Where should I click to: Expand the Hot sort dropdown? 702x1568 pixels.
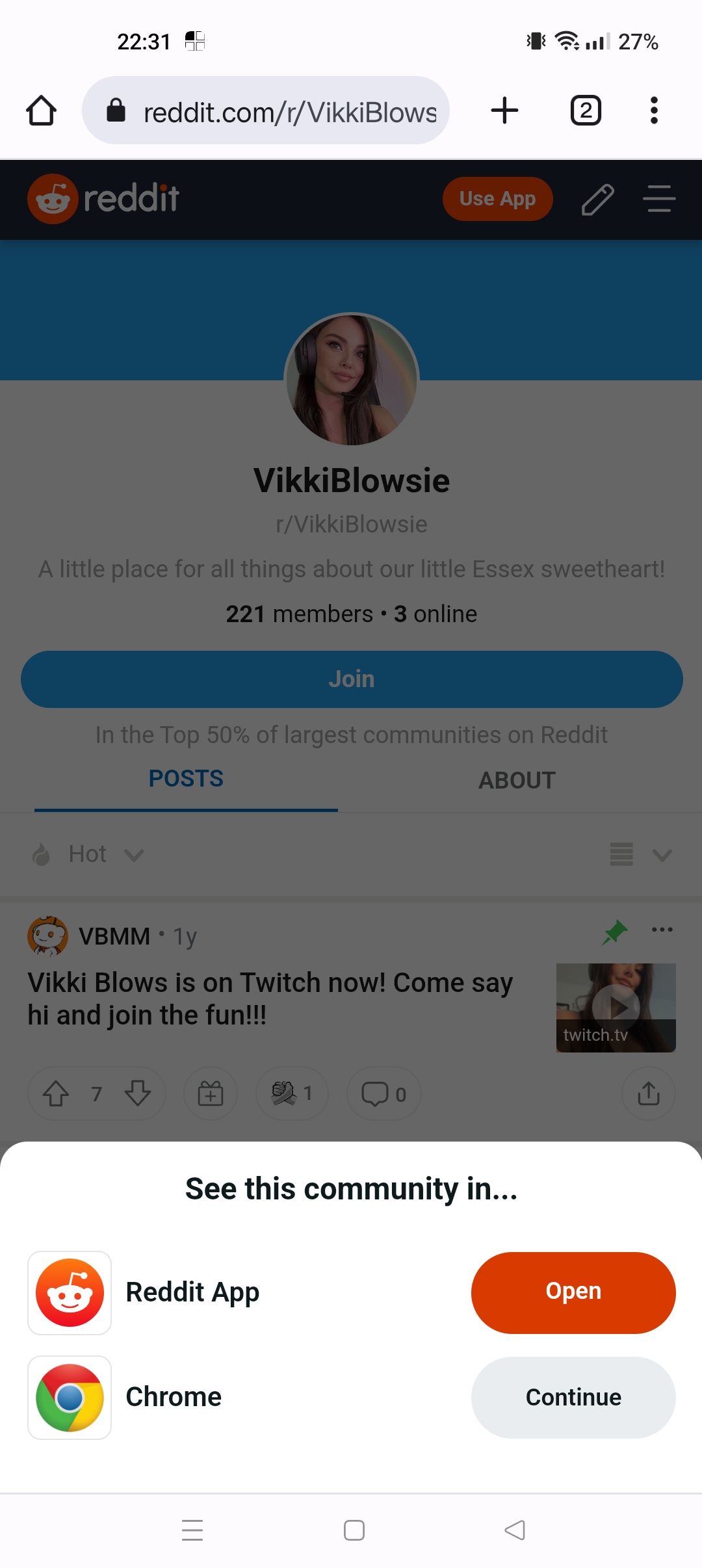[88, 854]
